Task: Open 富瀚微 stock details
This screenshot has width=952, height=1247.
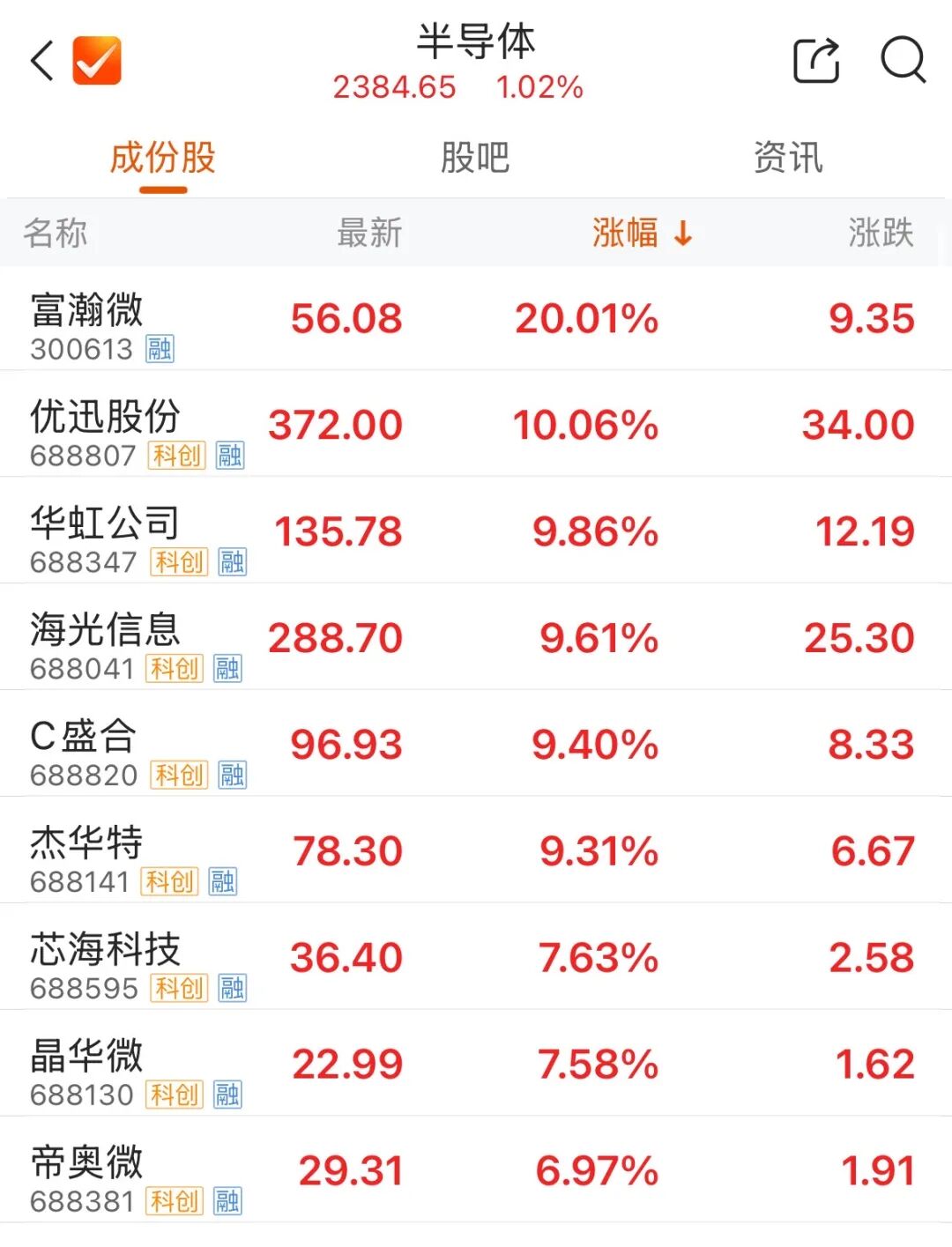Action: point(87,310)
